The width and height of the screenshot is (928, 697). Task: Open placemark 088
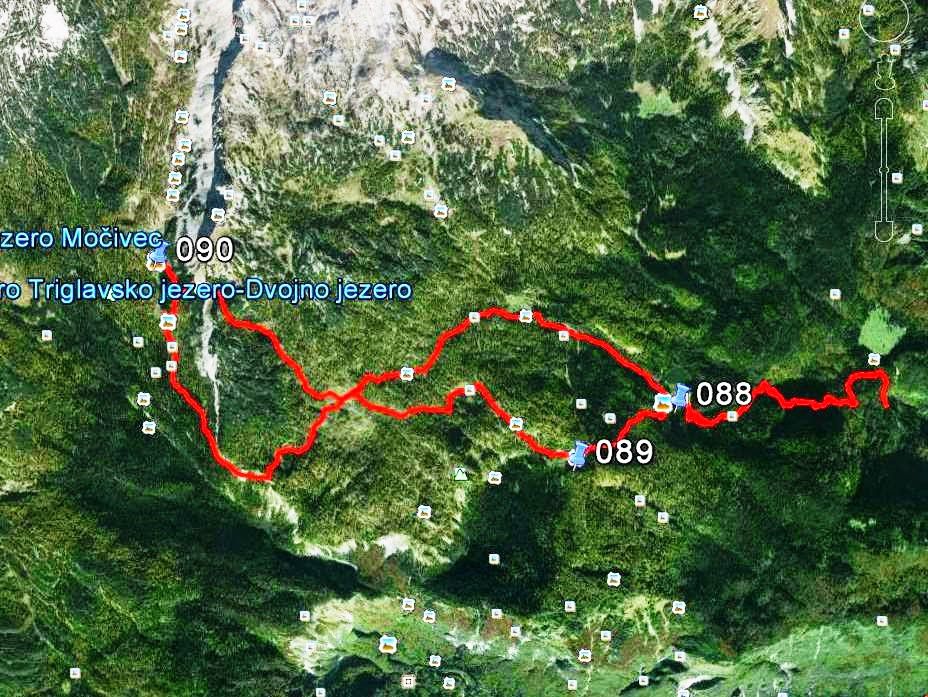[x=683, y=394]
